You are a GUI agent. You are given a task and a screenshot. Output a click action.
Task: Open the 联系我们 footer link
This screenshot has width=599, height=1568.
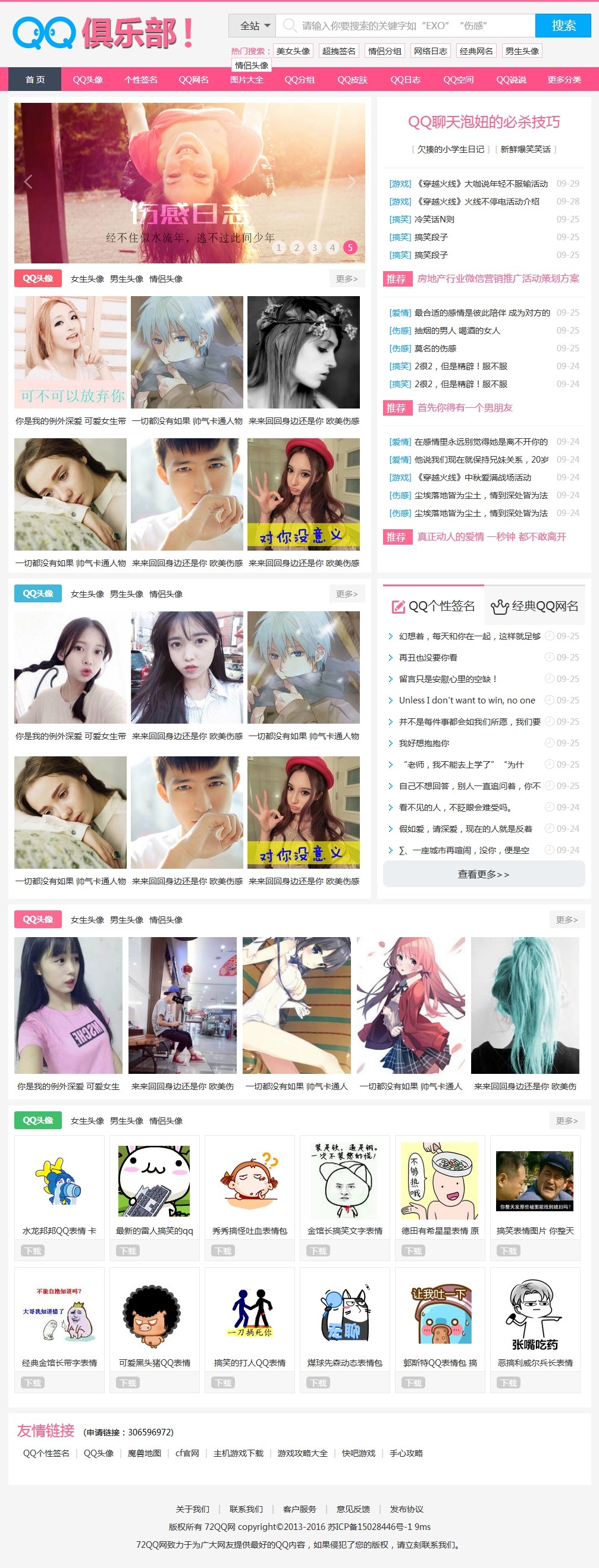pos(246,1509)
